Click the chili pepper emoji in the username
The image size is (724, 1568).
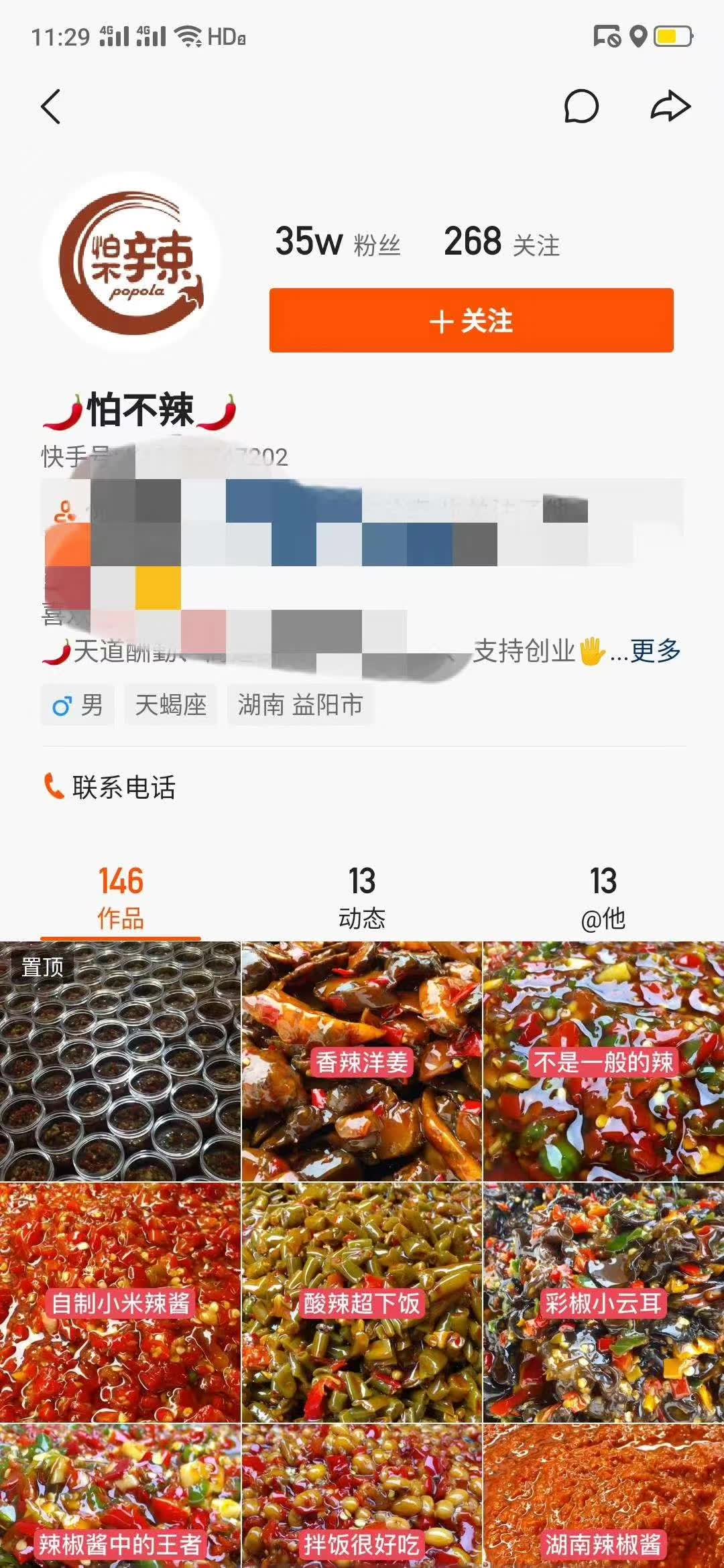66,411
